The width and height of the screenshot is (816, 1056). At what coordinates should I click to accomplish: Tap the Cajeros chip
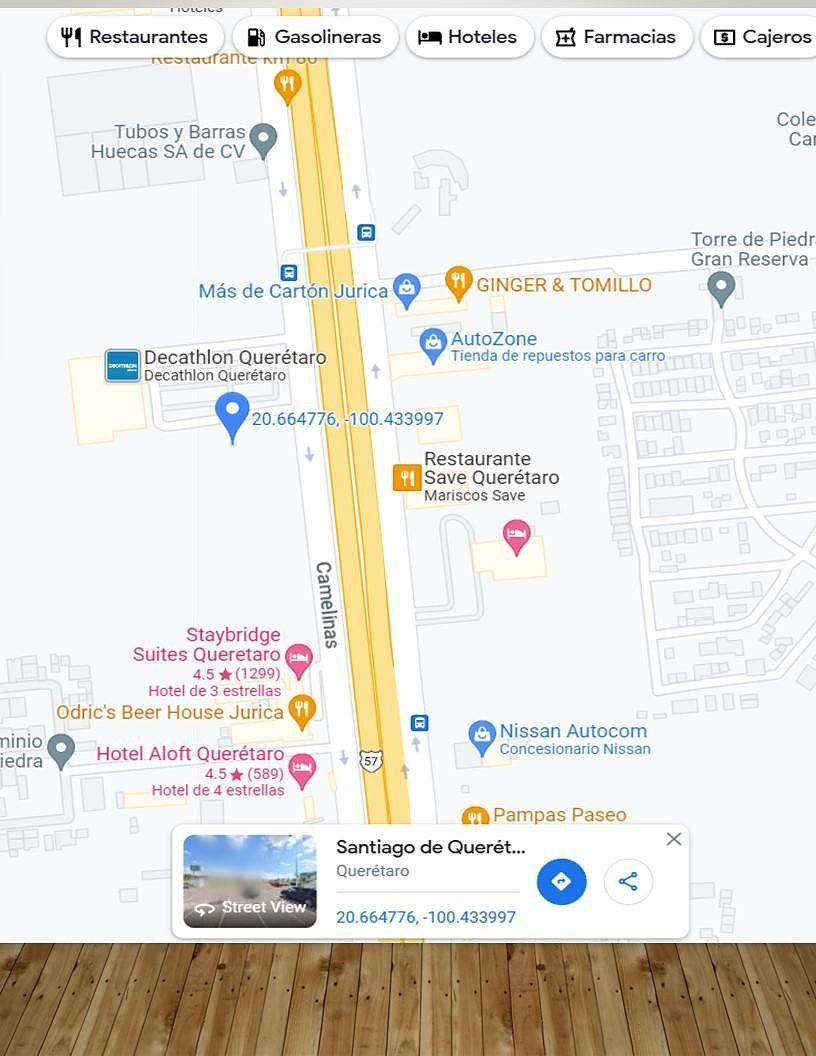click(x=762, y=37)
